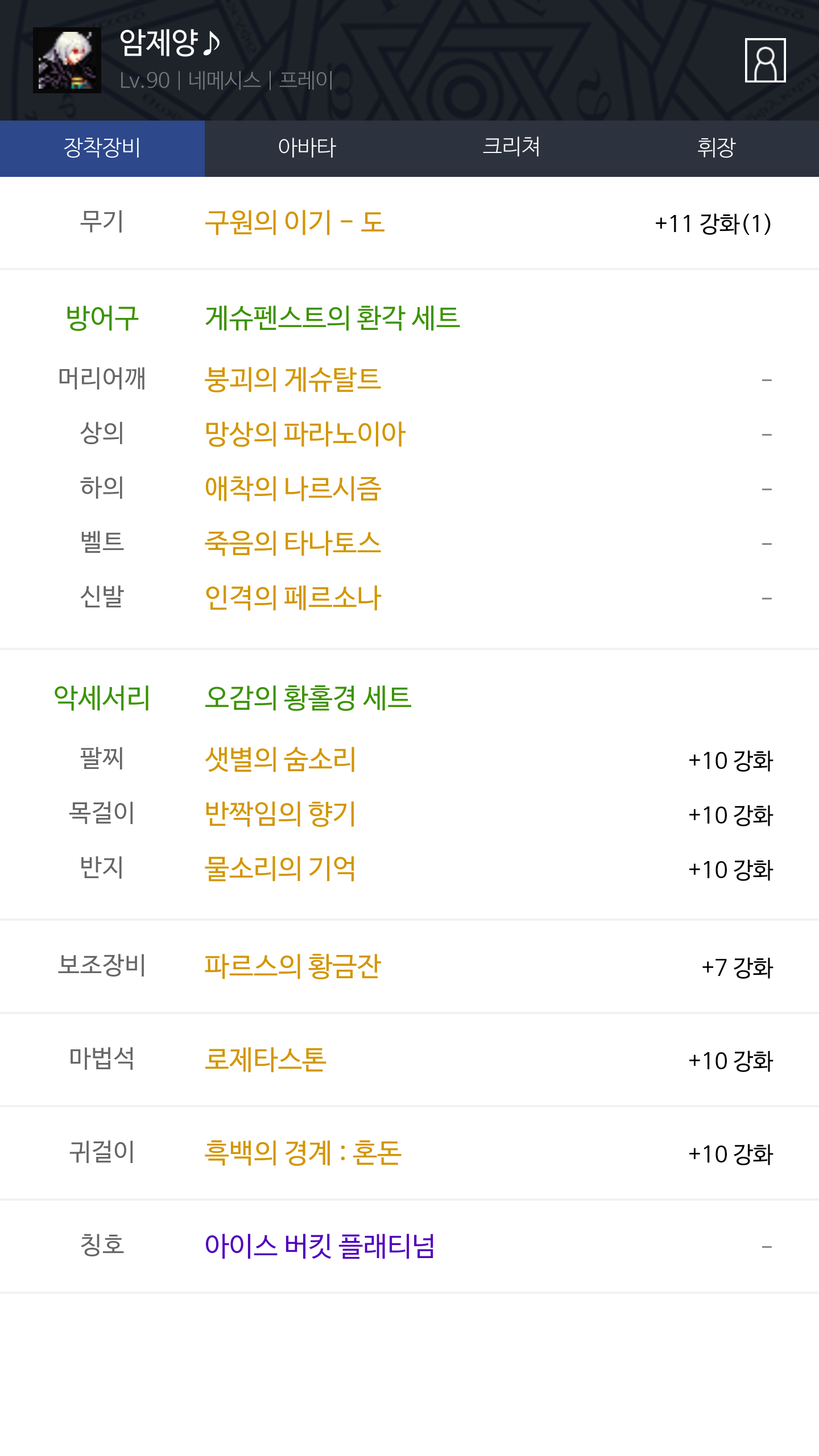Viewport: 819px width, 1456px height.
Task: Select the 장착장비 tab
Action: tap(102, 148)
